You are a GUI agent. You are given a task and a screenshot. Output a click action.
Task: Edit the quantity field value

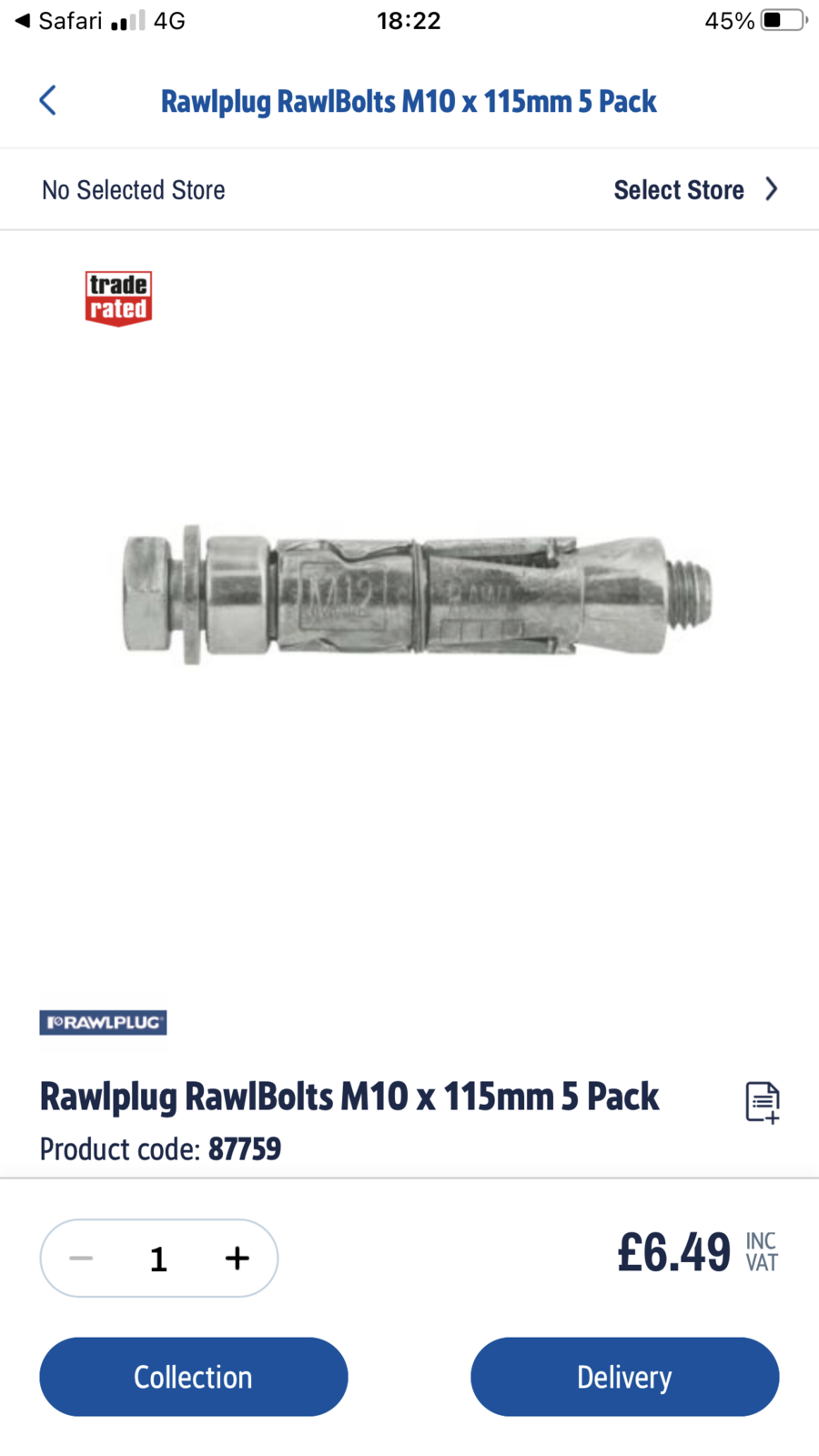158,1259
